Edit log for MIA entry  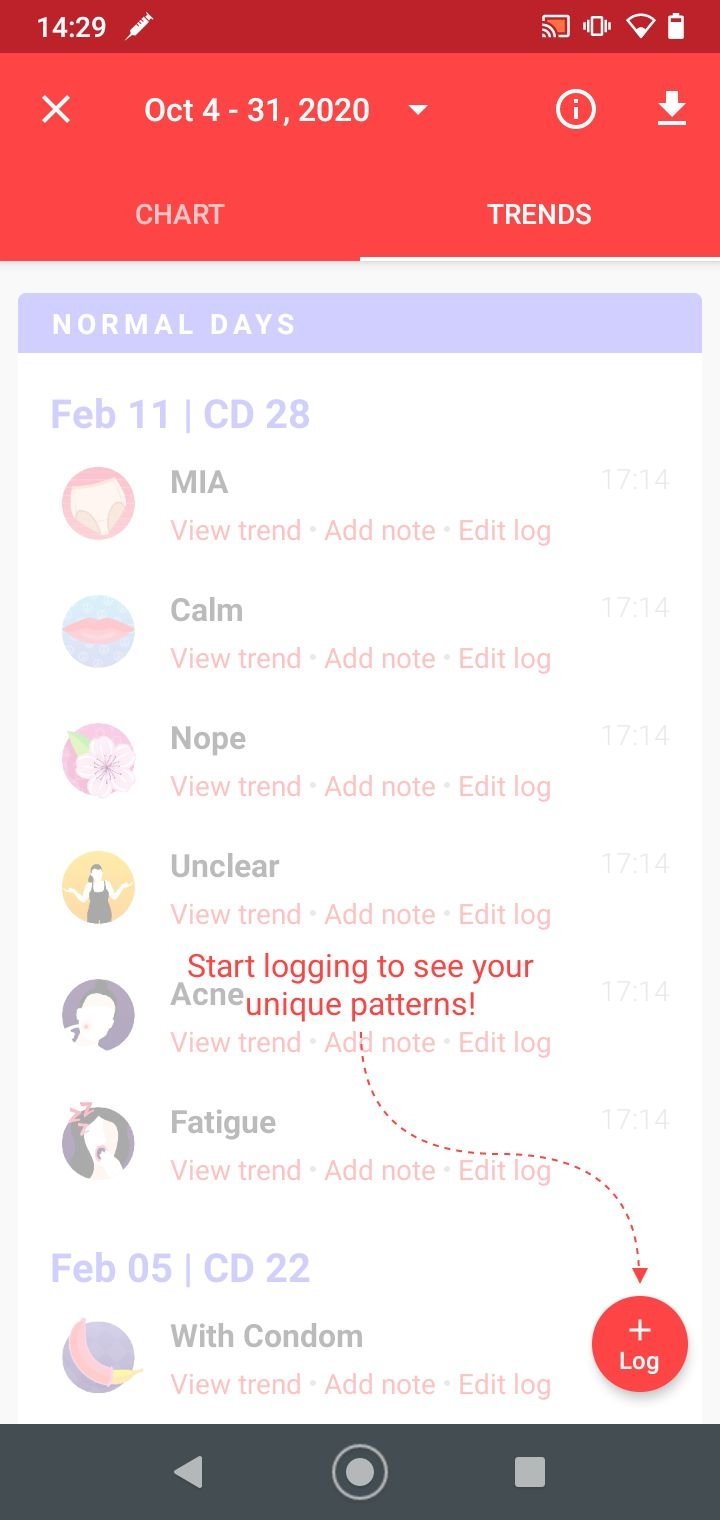pos(505,530)
